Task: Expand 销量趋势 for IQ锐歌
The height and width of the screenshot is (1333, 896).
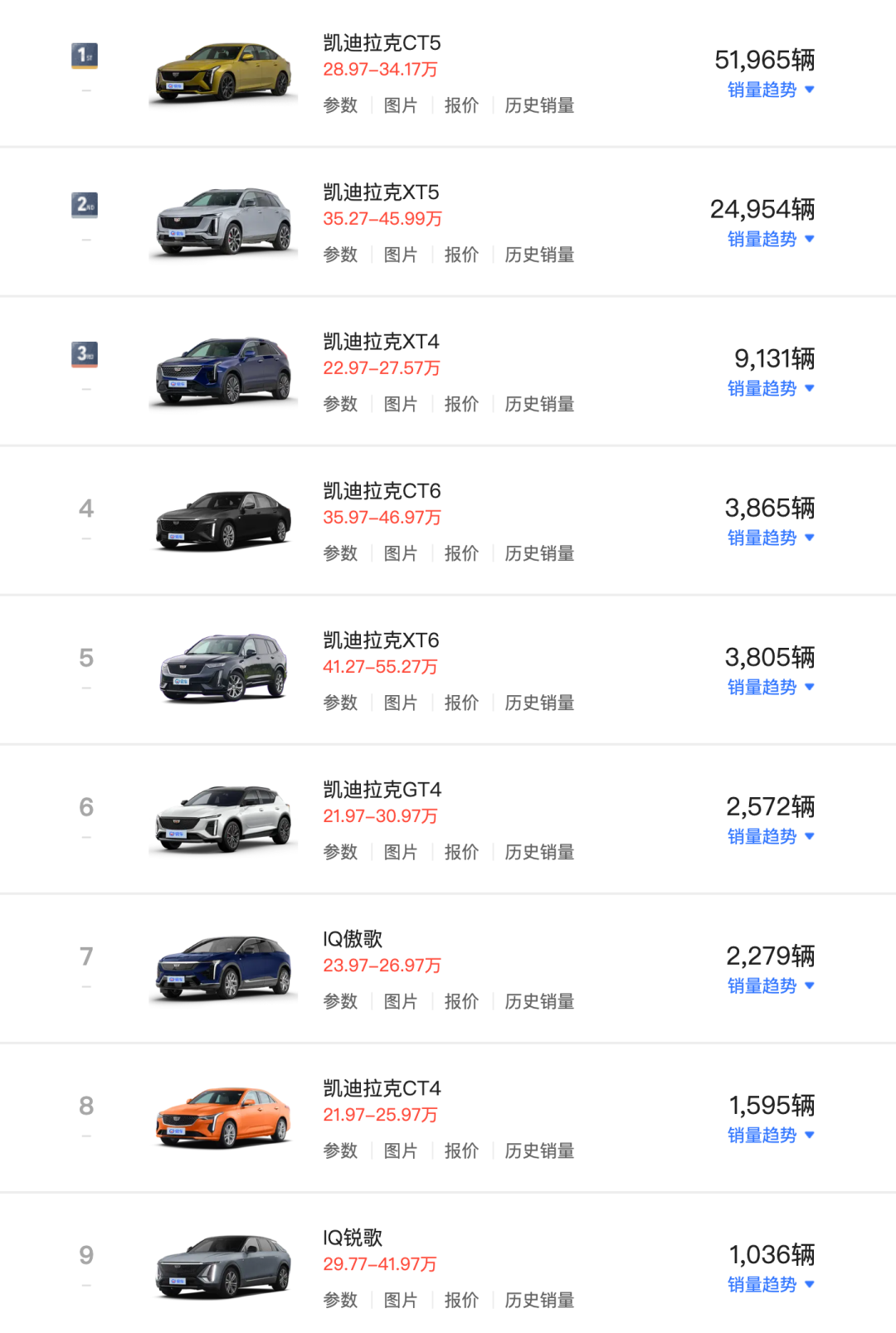Action: (x=770, y=1284)
